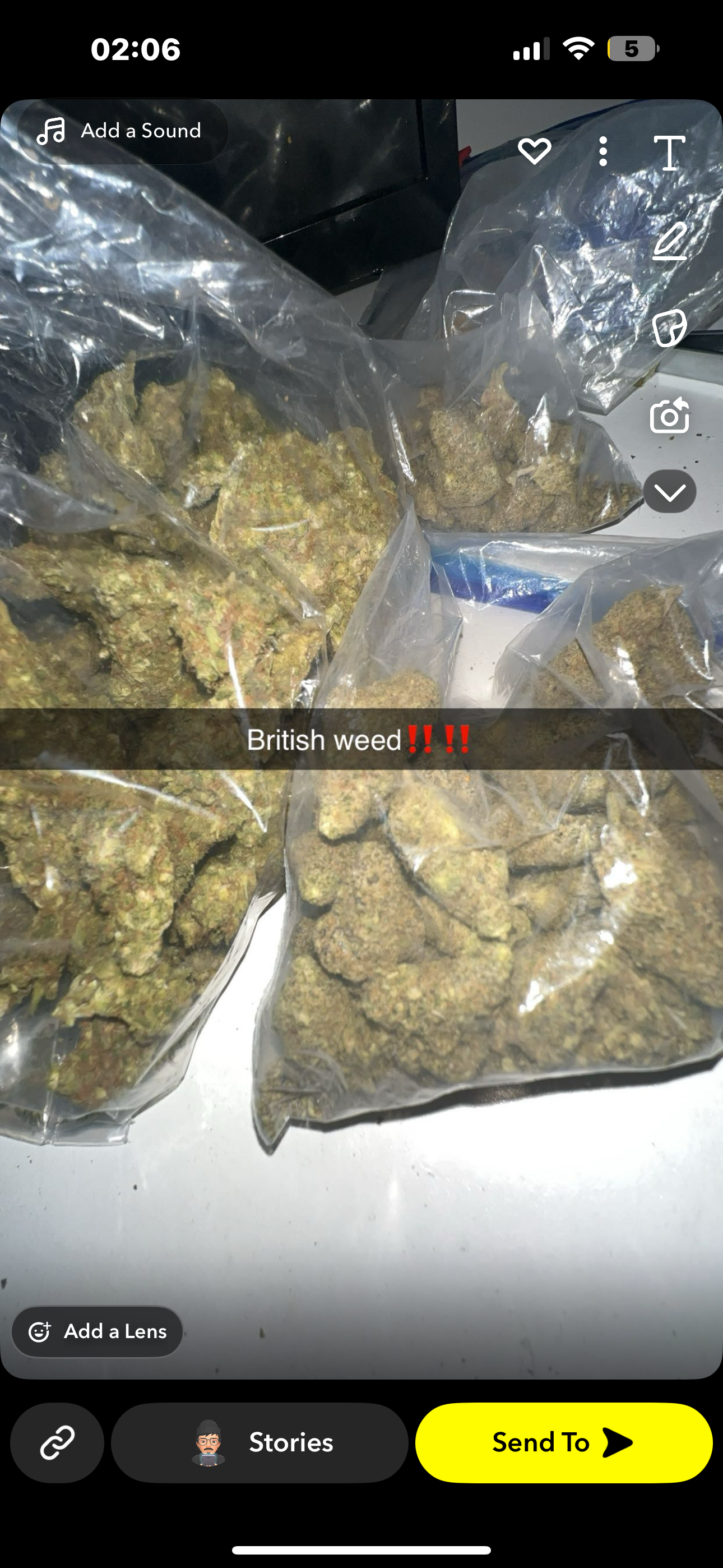Tap the camera remix icon
Viewport: 723px width, 1568px height.
coord(669,416)
